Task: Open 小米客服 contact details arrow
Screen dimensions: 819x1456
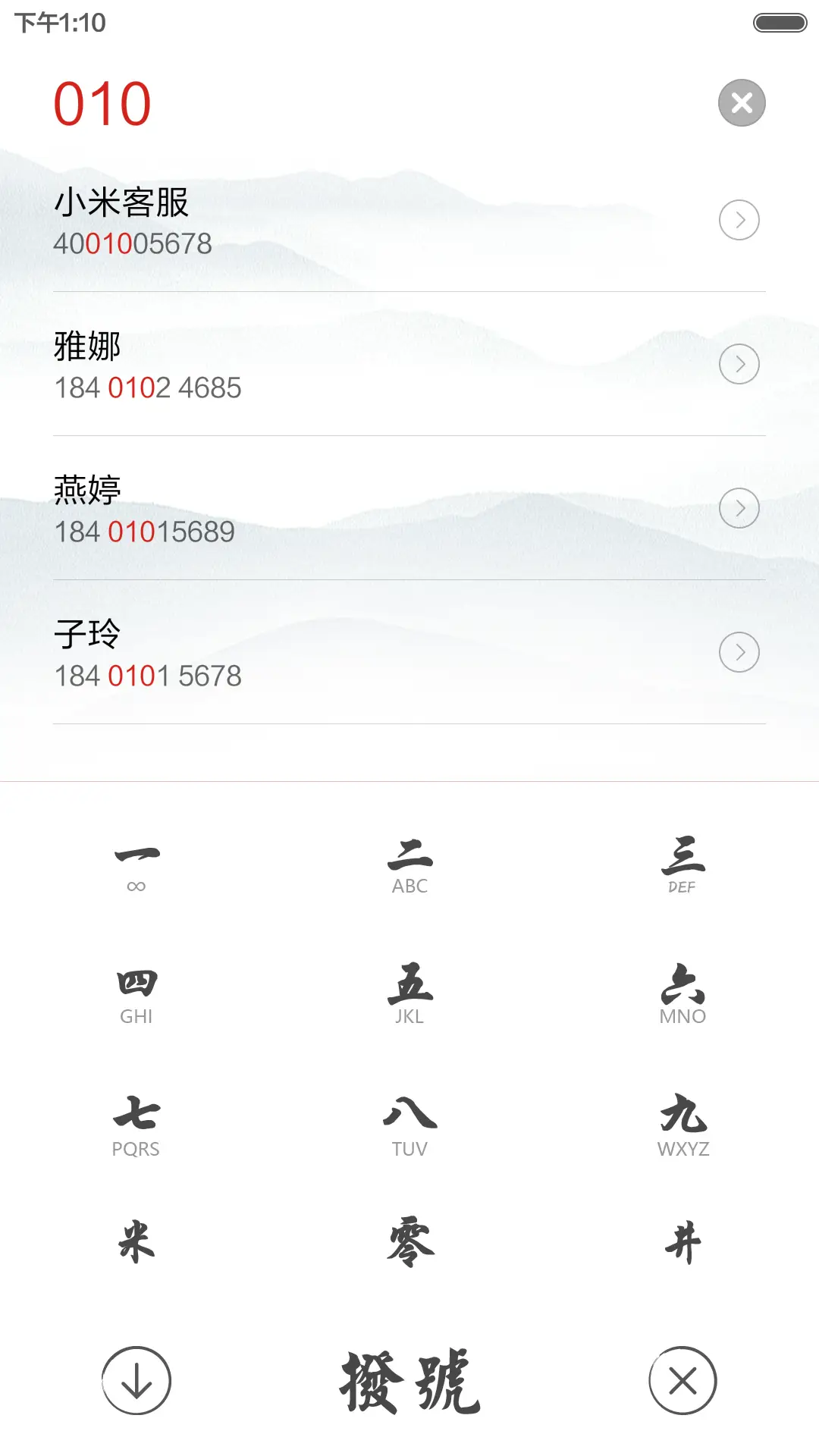Action: (739, 220)
